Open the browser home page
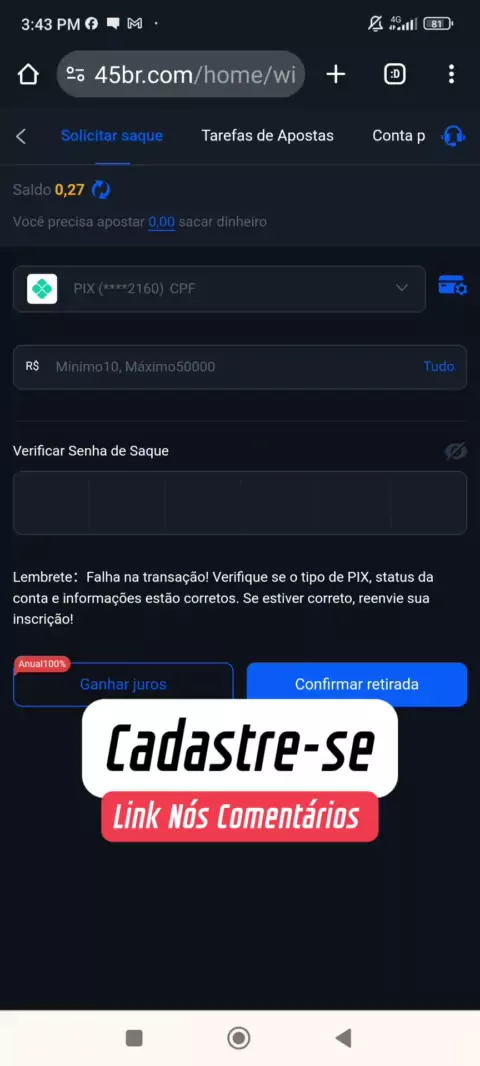Screen dimensions: 480x1066 point(28,74)
